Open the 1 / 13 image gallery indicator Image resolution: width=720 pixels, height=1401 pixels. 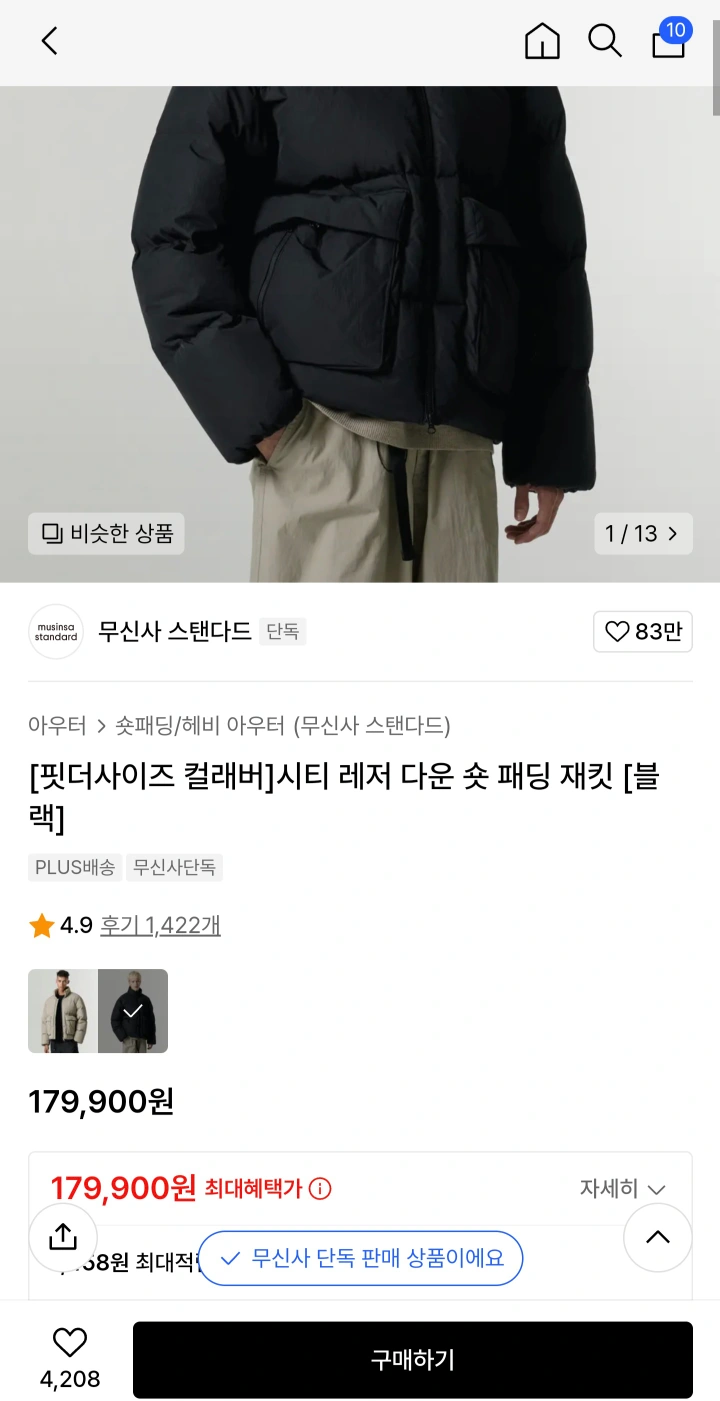click(x=643, y=533)
